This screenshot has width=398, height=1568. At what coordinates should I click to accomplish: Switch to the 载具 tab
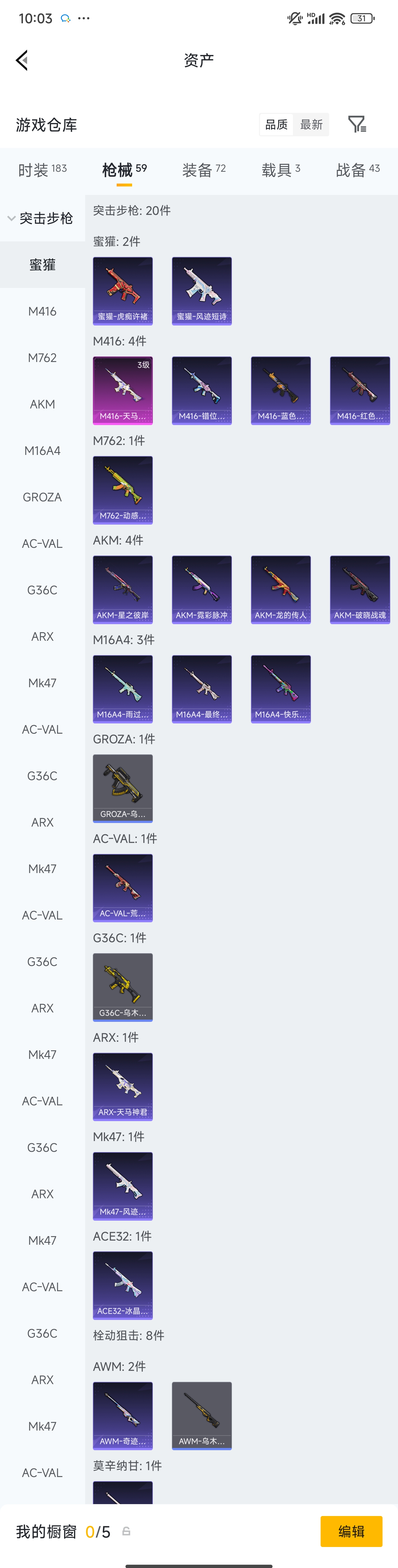pyautogui.click(x=281, y=170)
